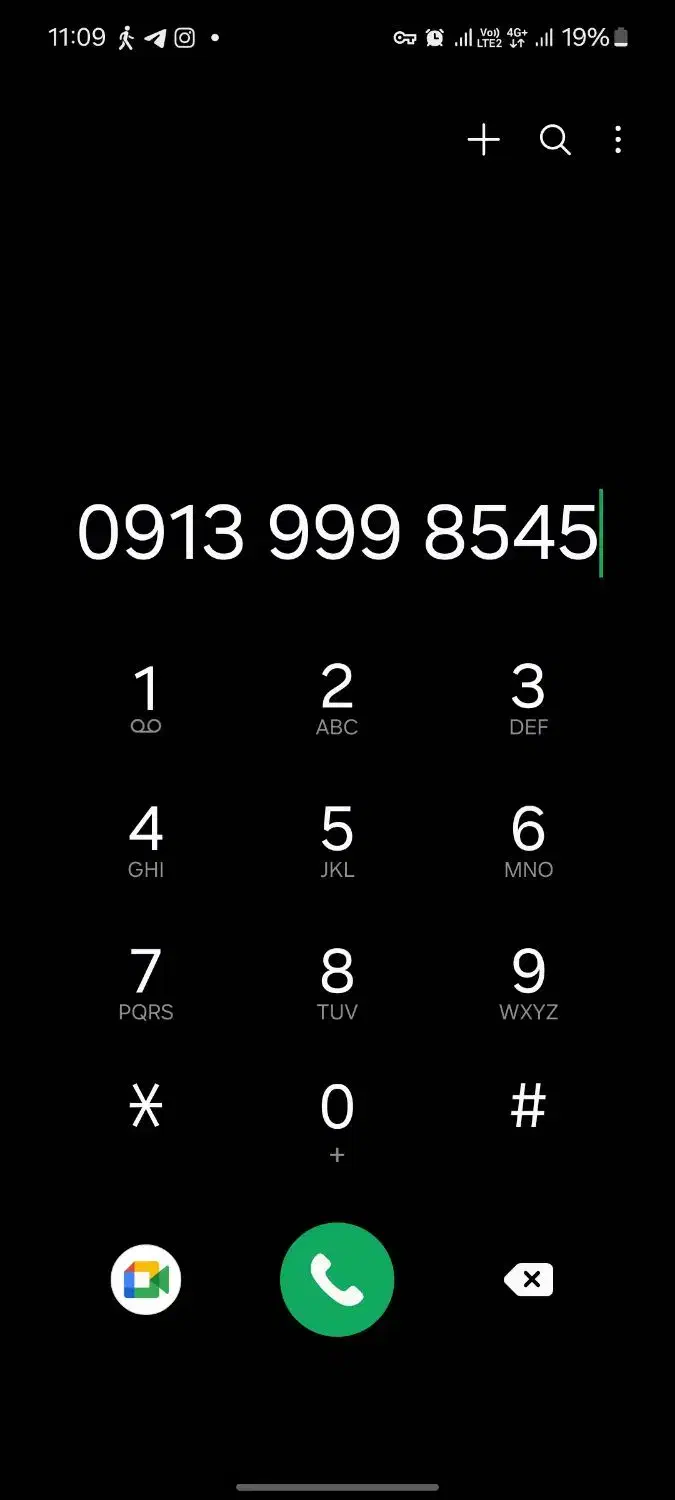Tap the dialed number field

point(339,532)
